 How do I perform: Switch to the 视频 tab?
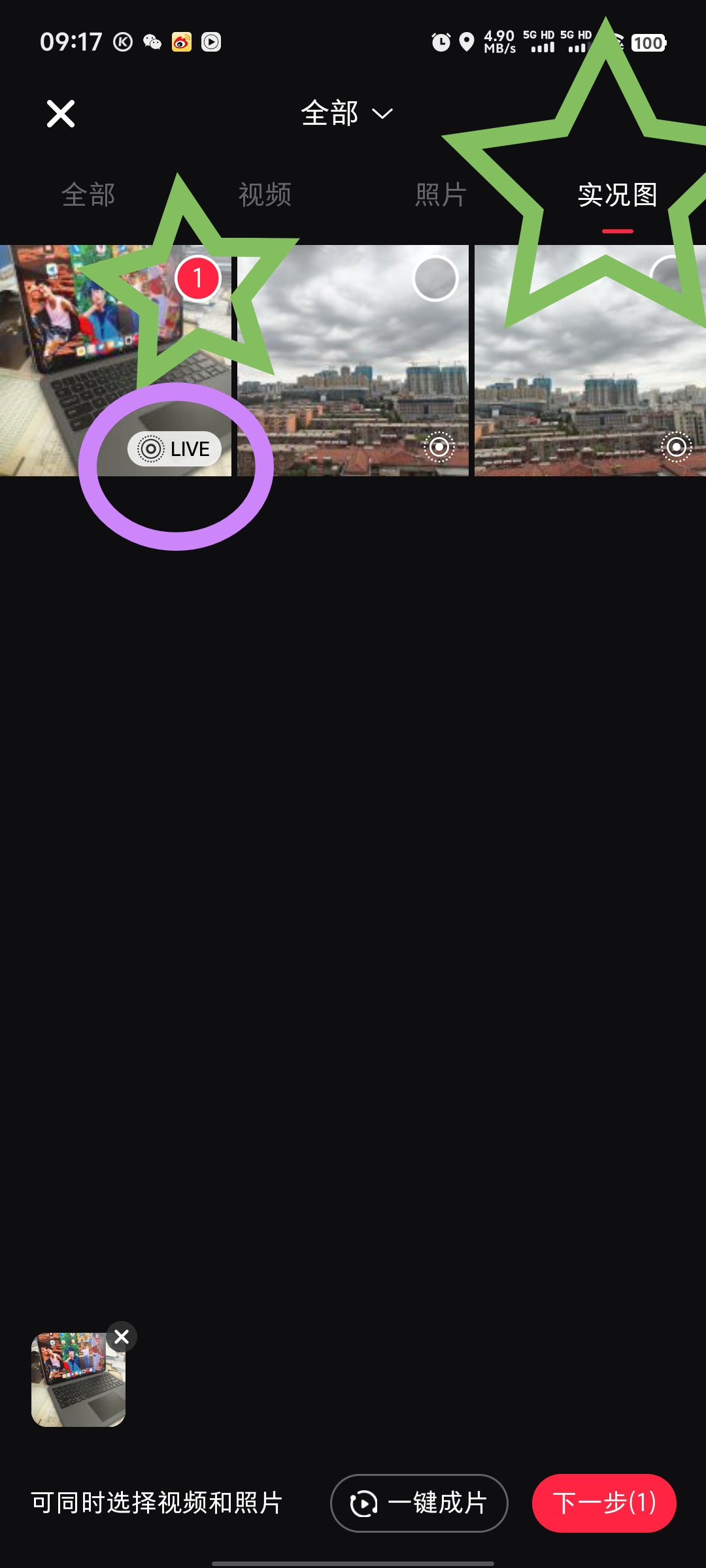coord(265,195)
